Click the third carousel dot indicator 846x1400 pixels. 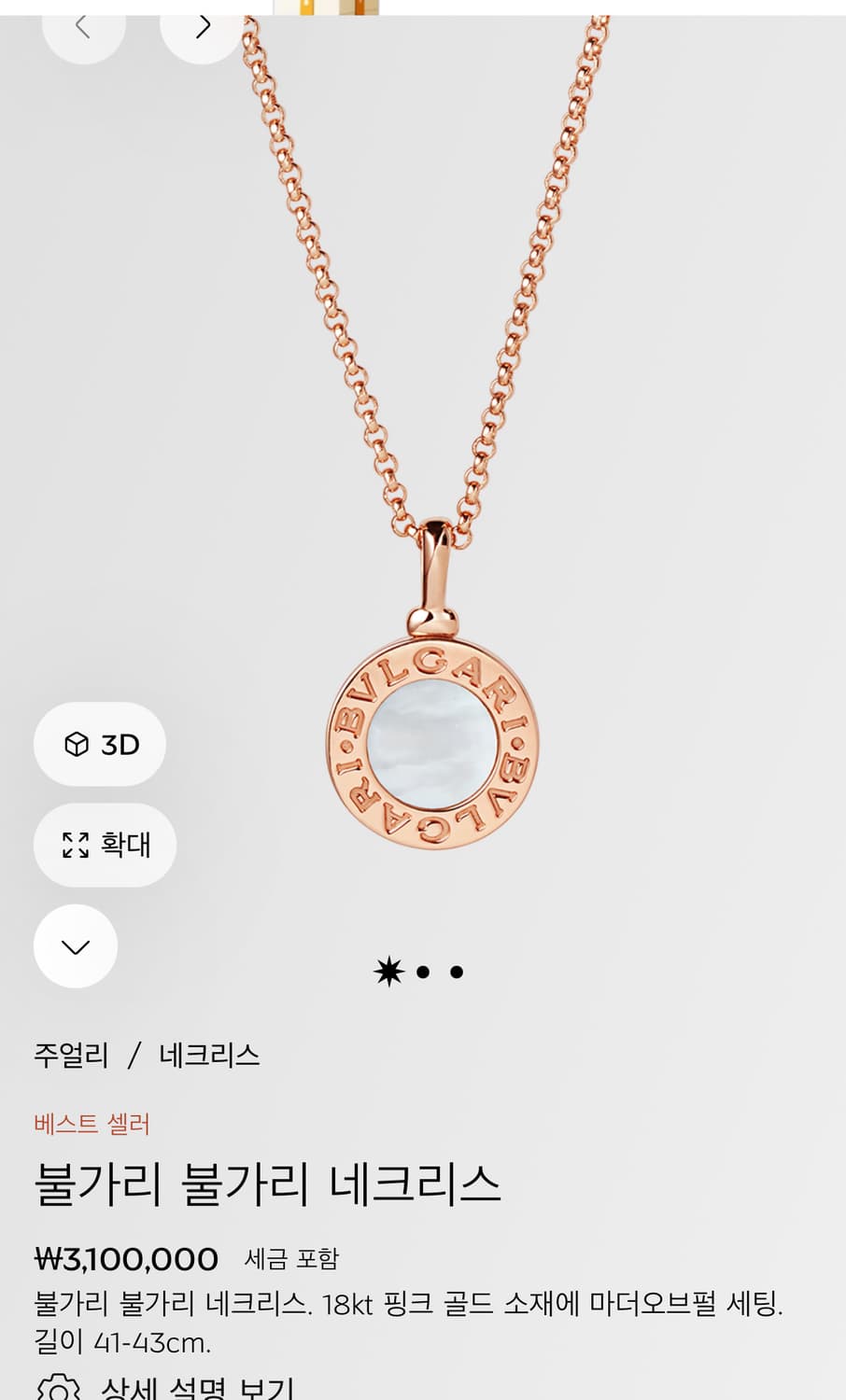[x=458, y=972]
